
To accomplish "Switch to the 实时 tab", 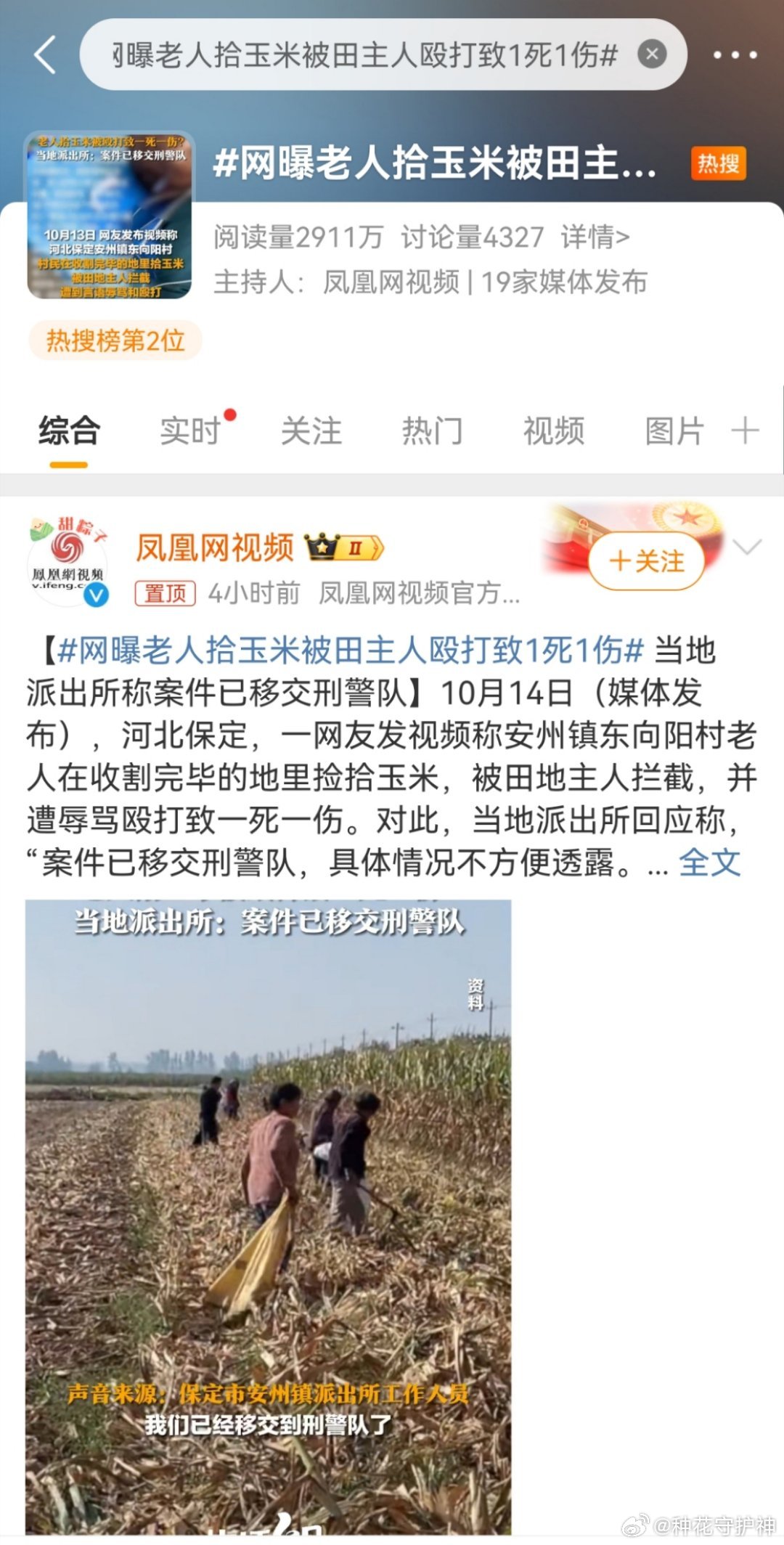I will (190, 431).
